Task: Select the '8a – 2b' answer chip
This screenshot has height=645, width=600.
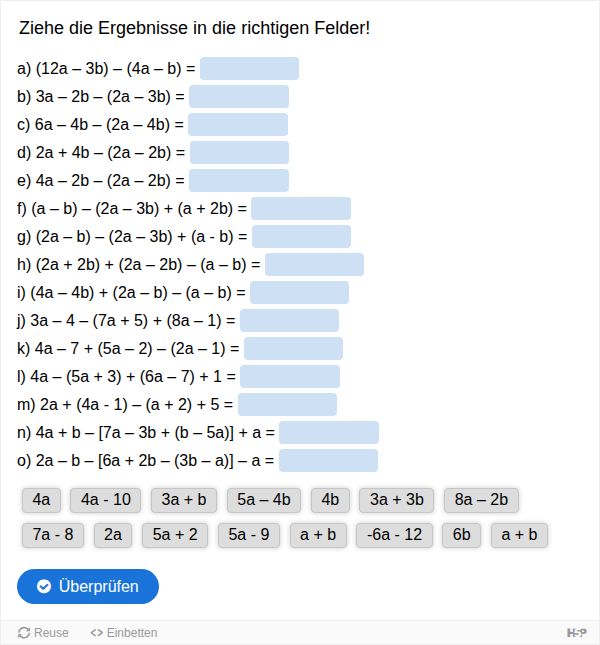Action: [x=481, y=500]
